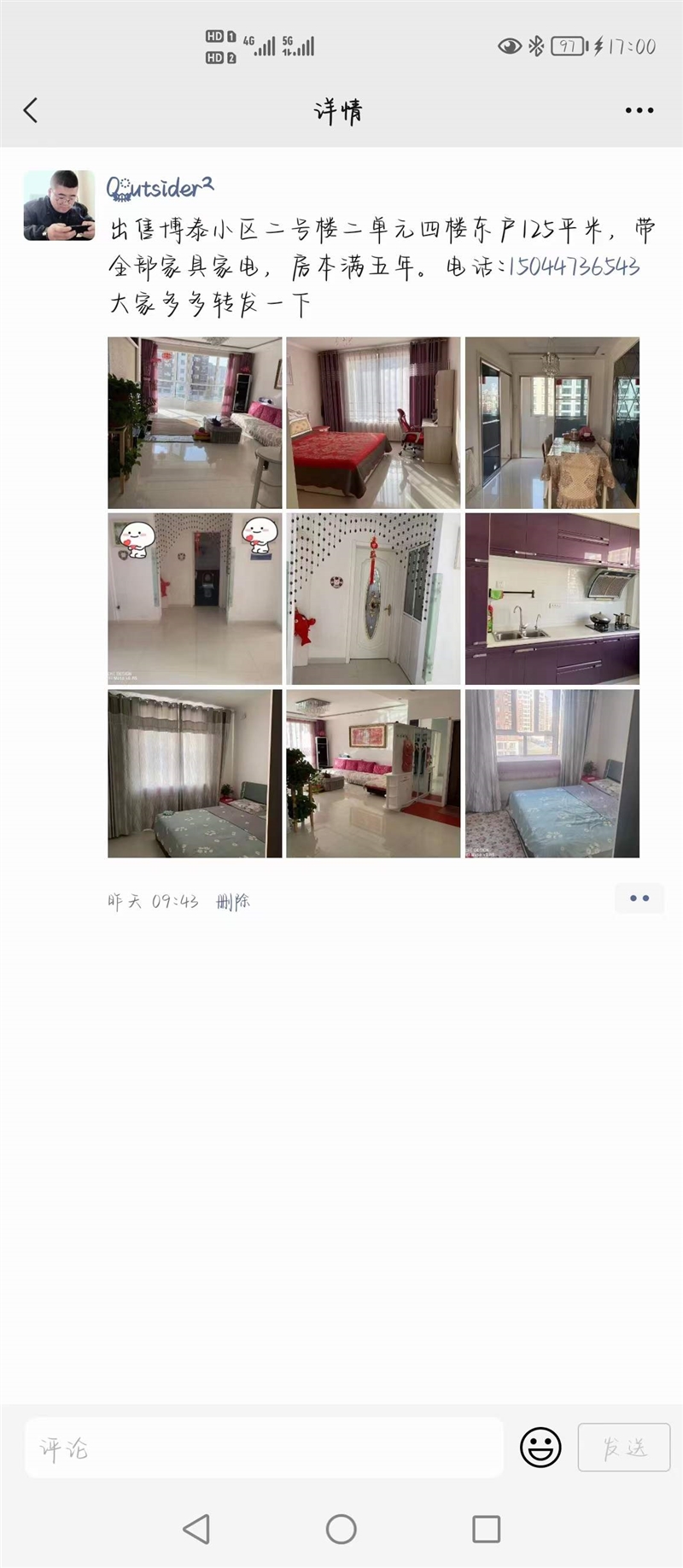Image resolution: width=683 pixels, height=1568 pixels.
Task: Open the hallway photo with emoji stickers
Action: click(195, 599)
